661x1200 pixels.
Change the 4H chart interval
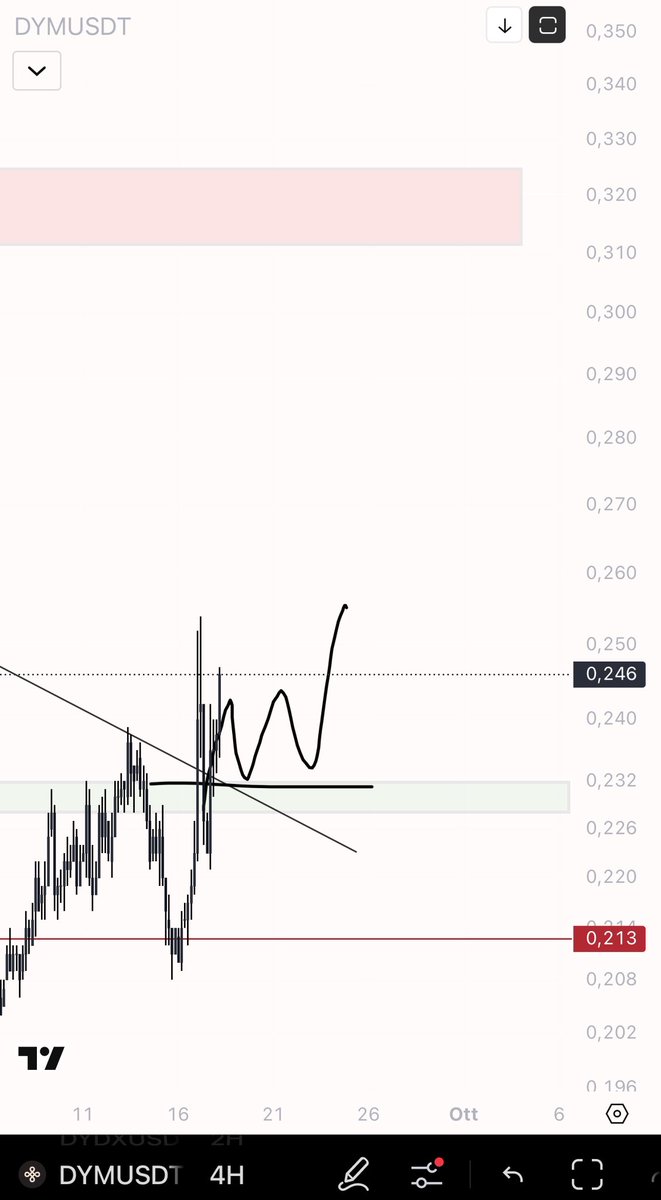point(227,1174)
